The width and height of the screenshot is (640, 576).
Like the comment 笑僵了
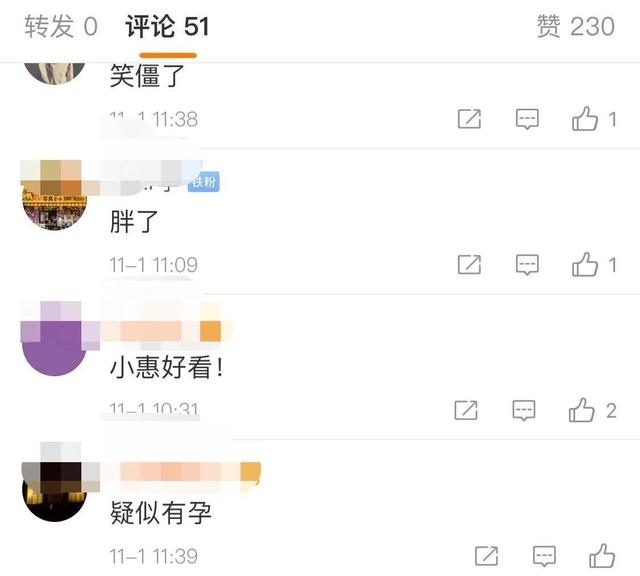(x=586, y=119)
